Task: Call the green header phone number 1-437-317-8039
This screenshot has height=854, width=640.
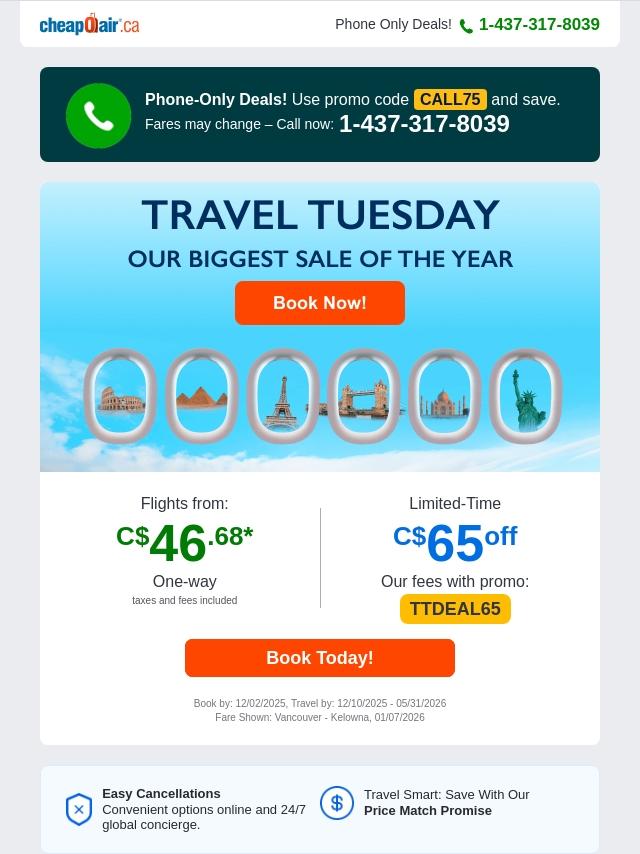Action: pos(539,25)
